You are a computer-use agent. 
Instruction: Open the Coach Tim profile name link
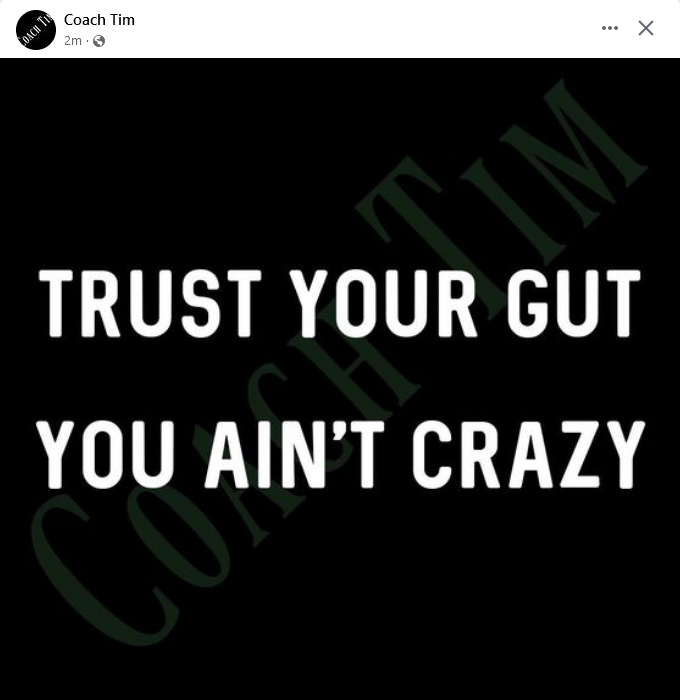pyautogui.click(x=99, y=20)
